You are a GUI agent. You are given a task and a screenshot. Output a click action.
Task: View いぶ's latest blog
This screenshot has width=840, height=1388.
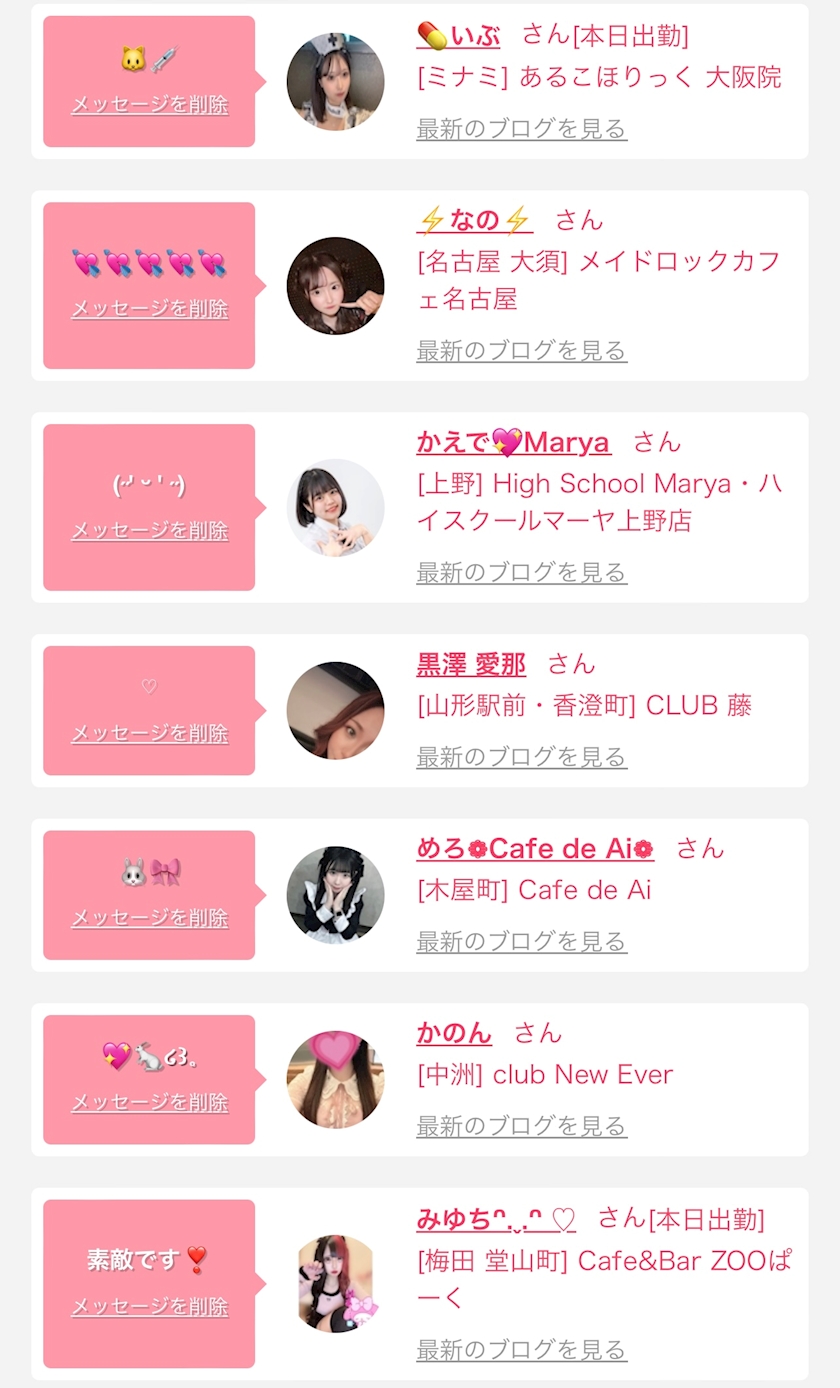click(x=521, y=129)
